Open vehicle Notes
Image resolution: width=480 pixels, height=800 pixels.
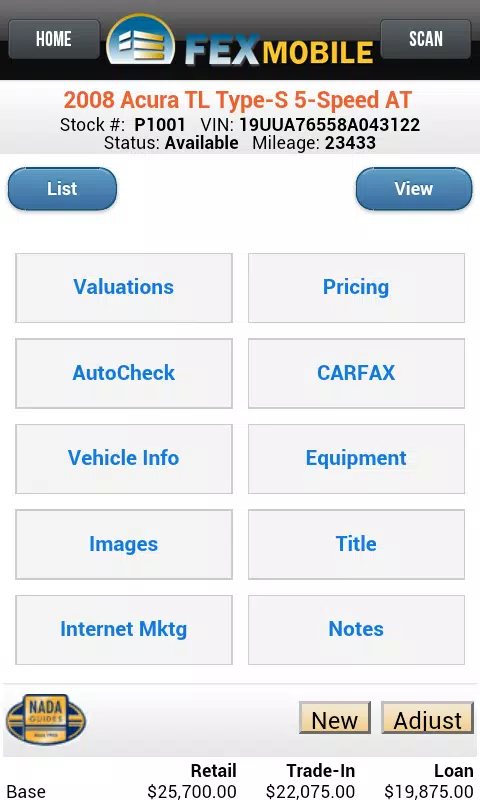(356, 630)
